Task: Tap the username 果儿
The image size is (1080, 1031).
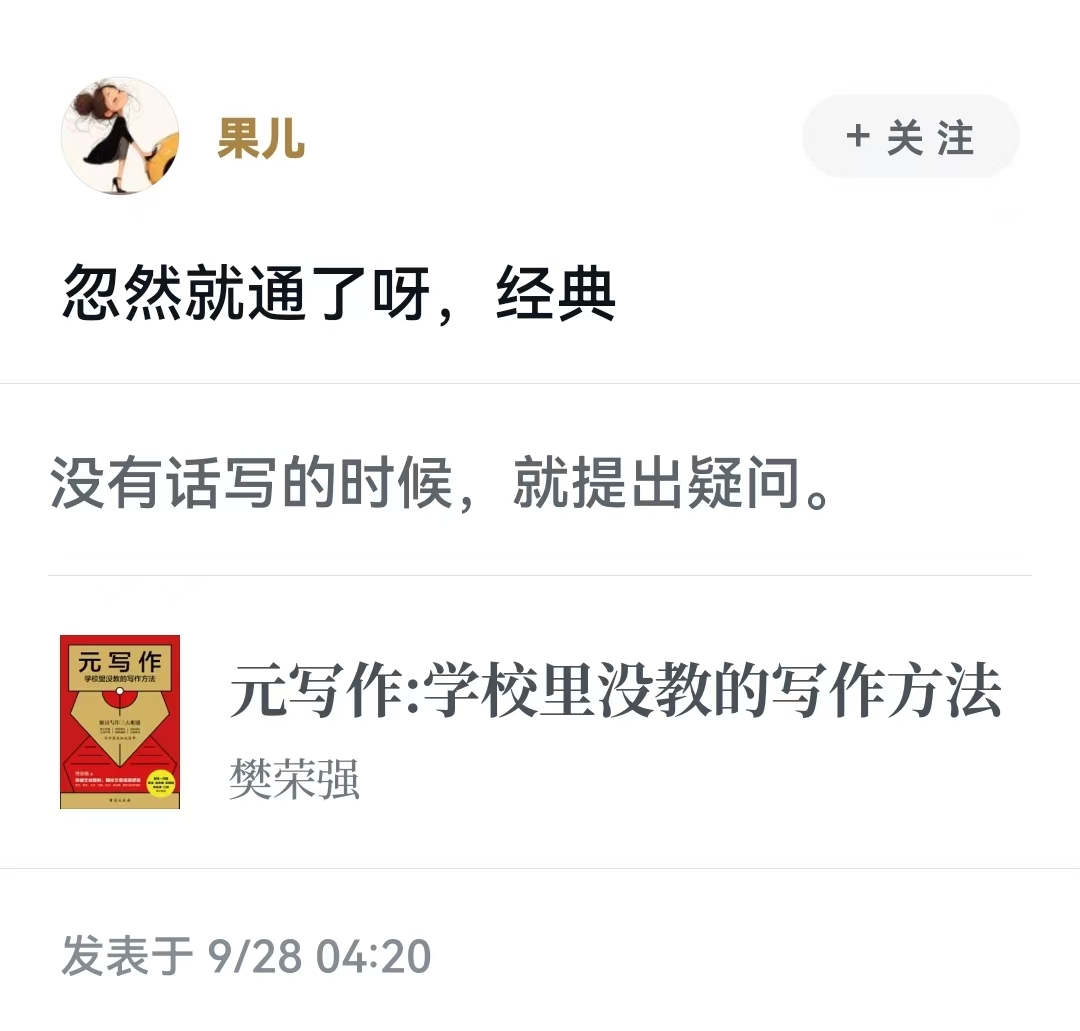Action: [261, 138]
